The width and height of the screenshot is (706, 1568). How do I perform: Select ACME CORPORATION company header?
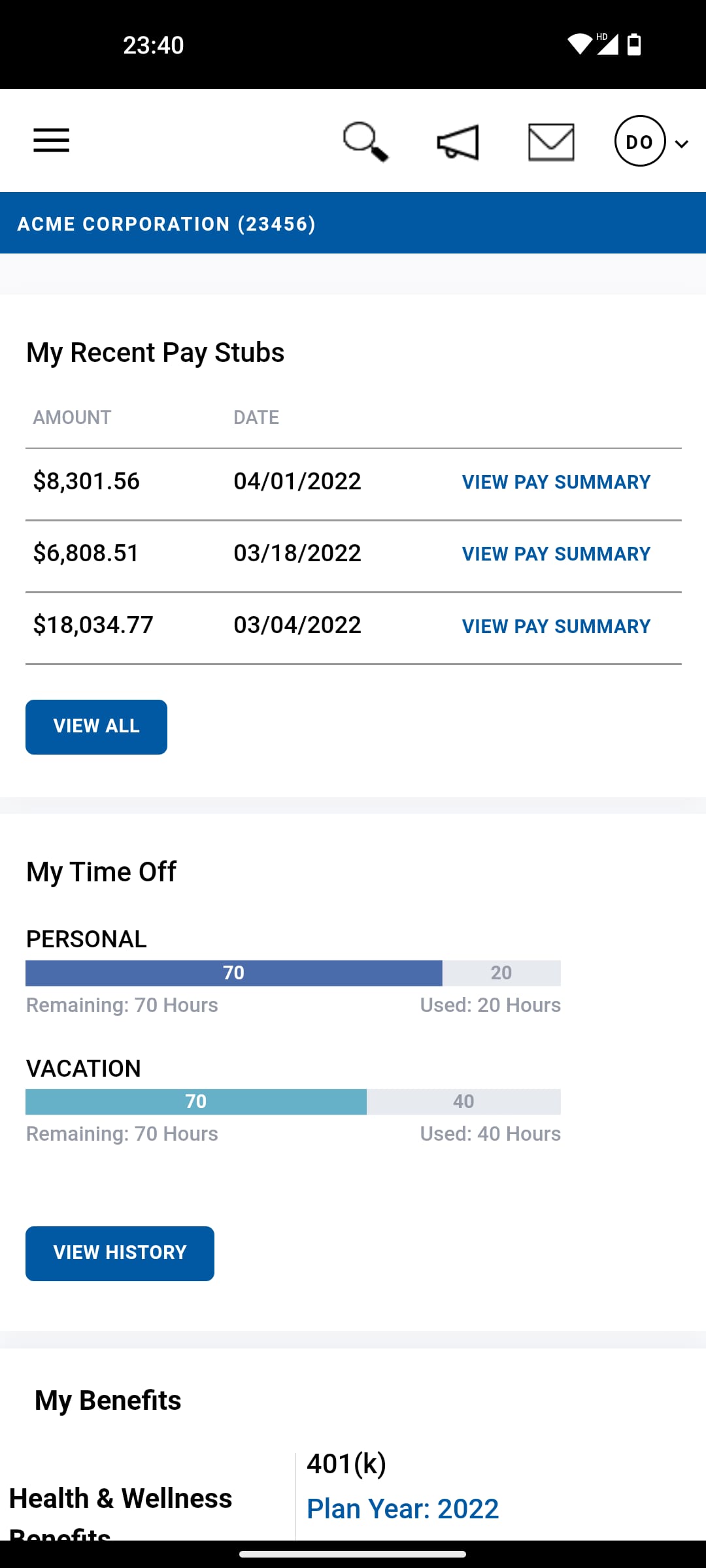(x=166, y=223)
